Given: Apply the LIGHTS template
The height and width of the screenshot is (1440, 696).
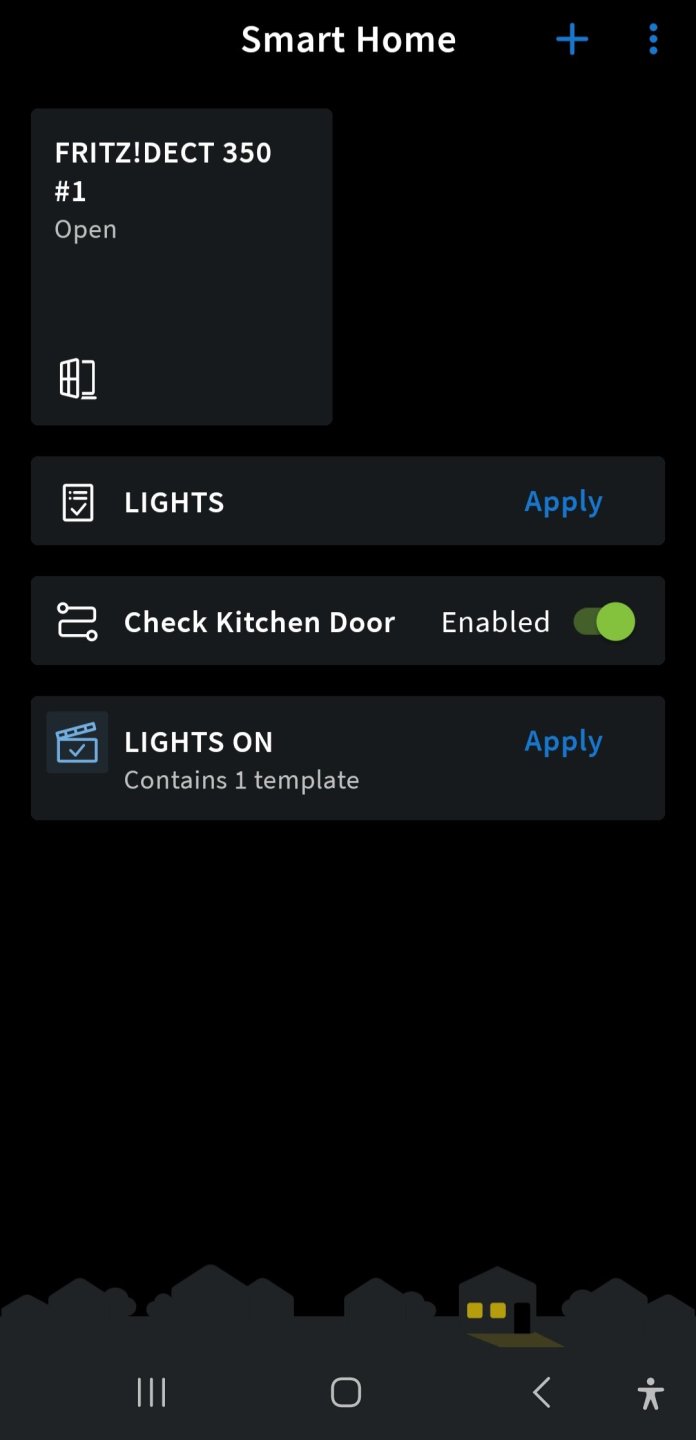Looking at the screenshot, I should [x=563, y=501].
